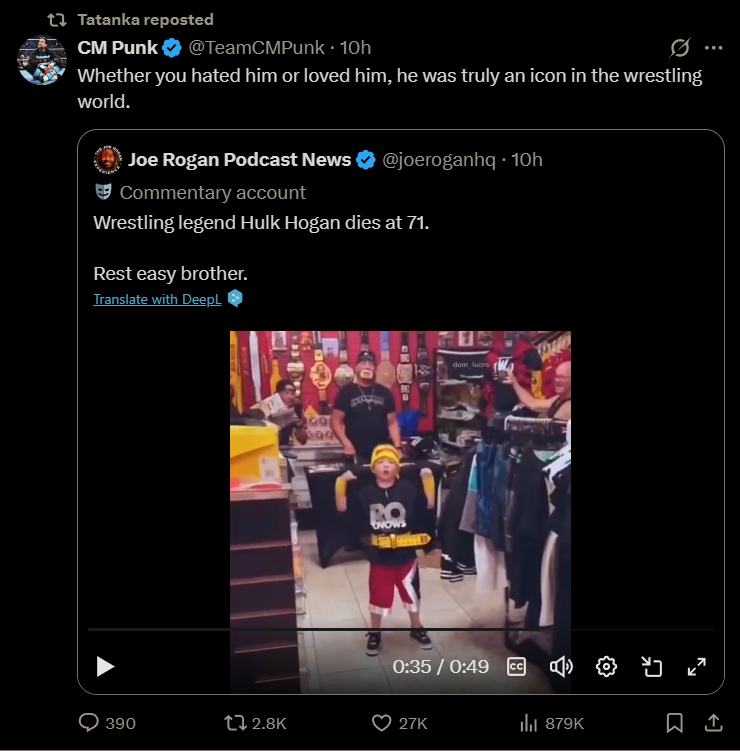This screenshot has height=751, width=740.
Task: Bookmark this post
Action: click(x=675, y=722)
